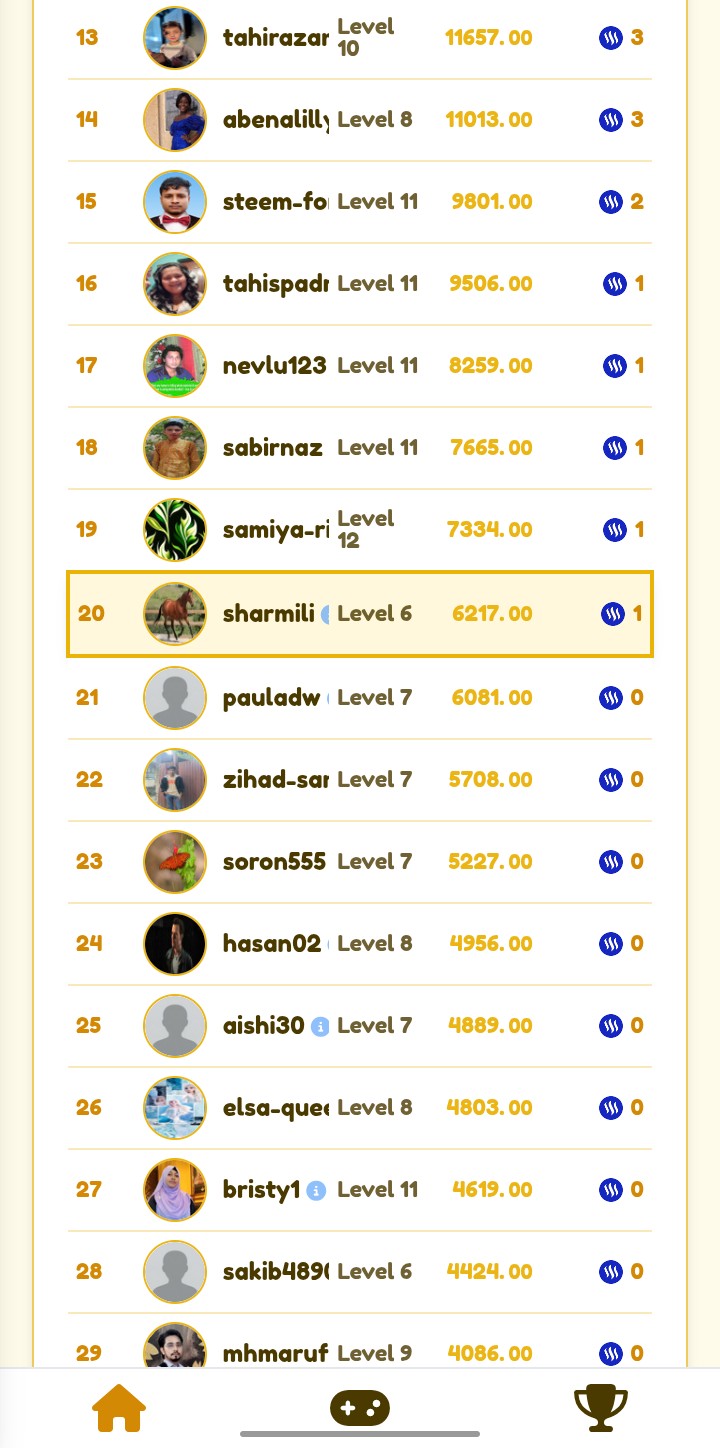Screen dimensions: 720x1448
Task: Tap the info icon next to aishi30
Action: tap(320, 1026)
